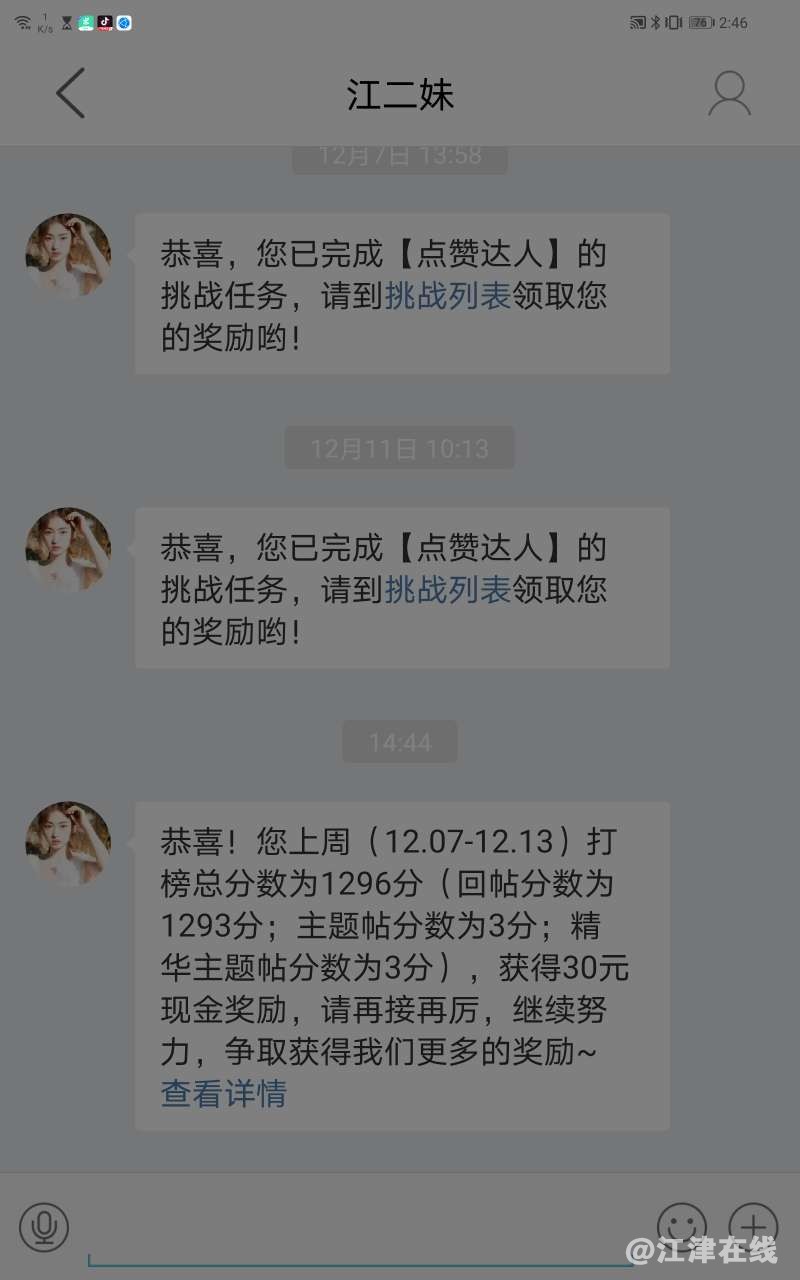Open 挑战列表 link in the 12月7日 message
800x1280 pixels.
point(447,296)
